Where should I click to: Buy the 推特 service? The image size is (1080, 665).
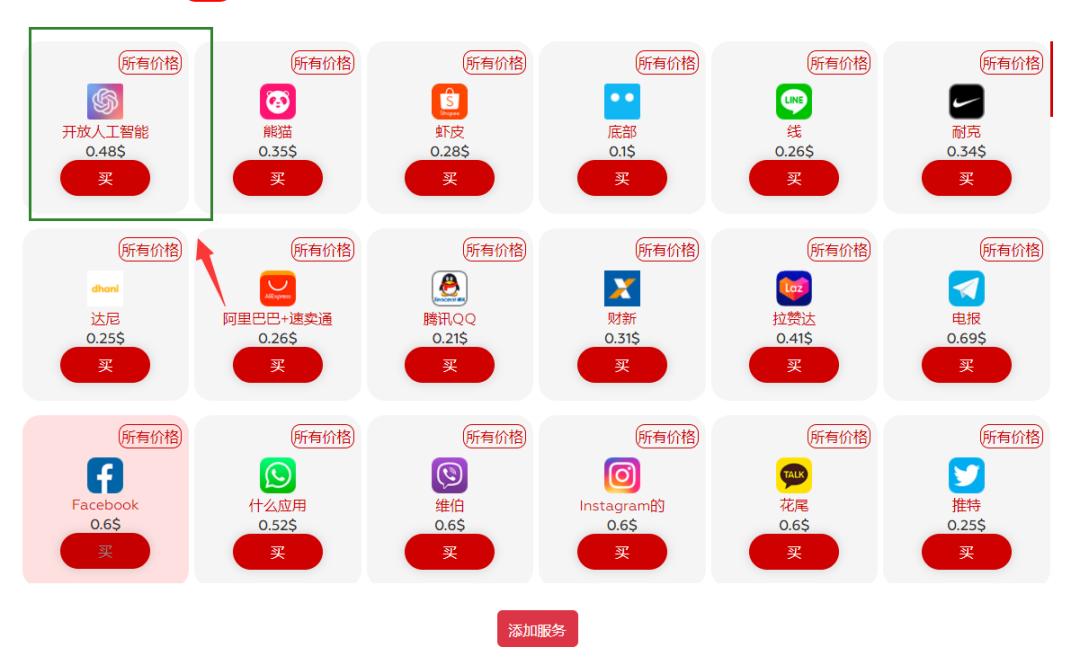(x=966, y=551)
